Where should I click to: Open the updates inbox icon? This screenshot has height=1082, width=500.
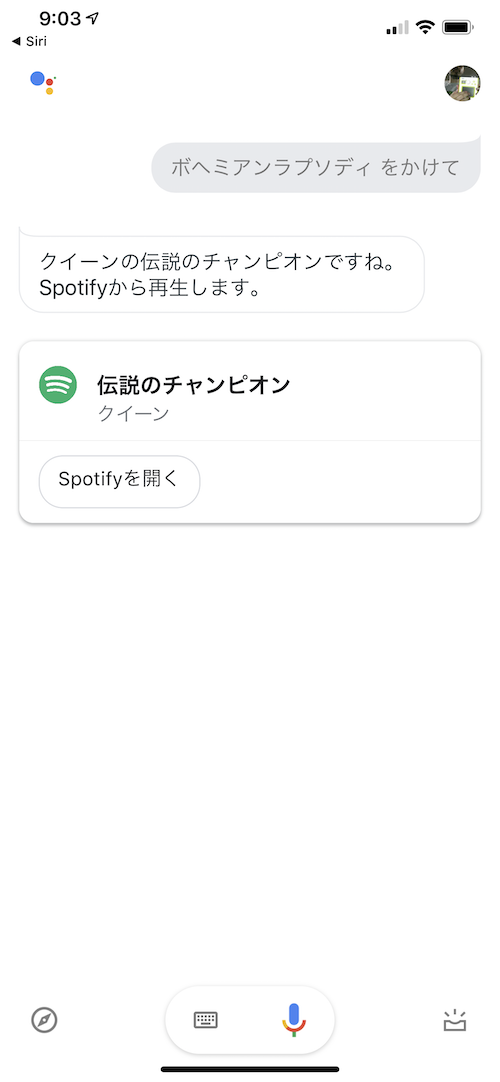[x=455, y=1021]
